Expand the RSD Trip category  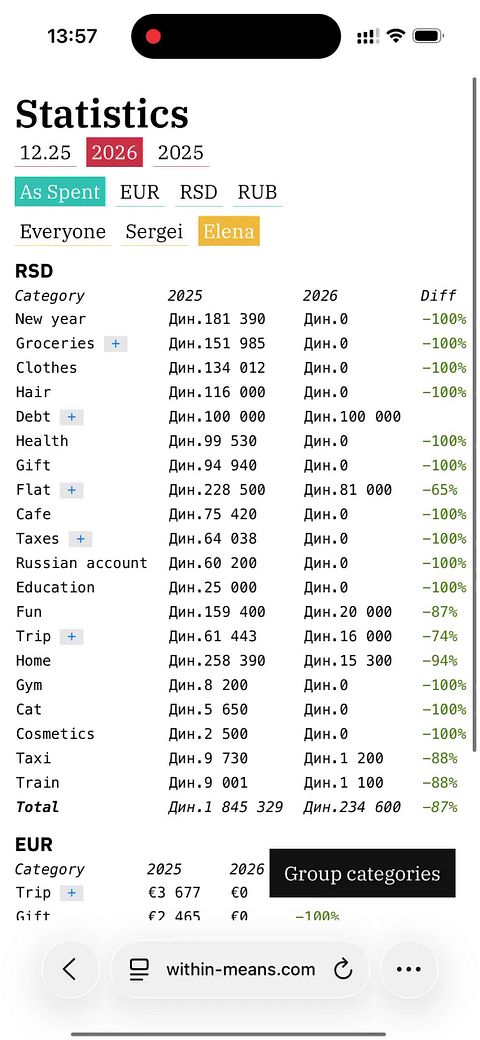[72, 637]
